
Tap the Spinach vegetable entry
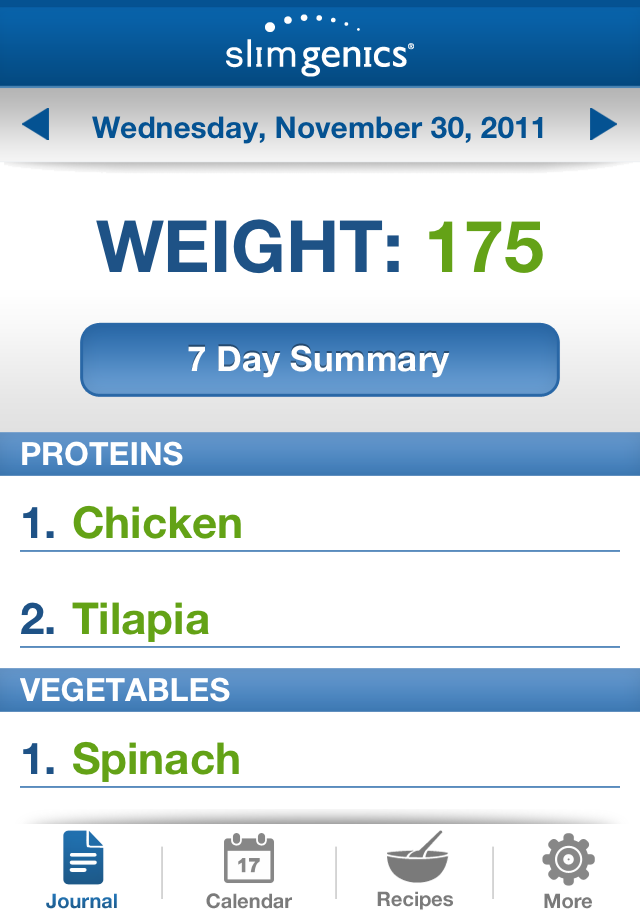tap(157, 760)
